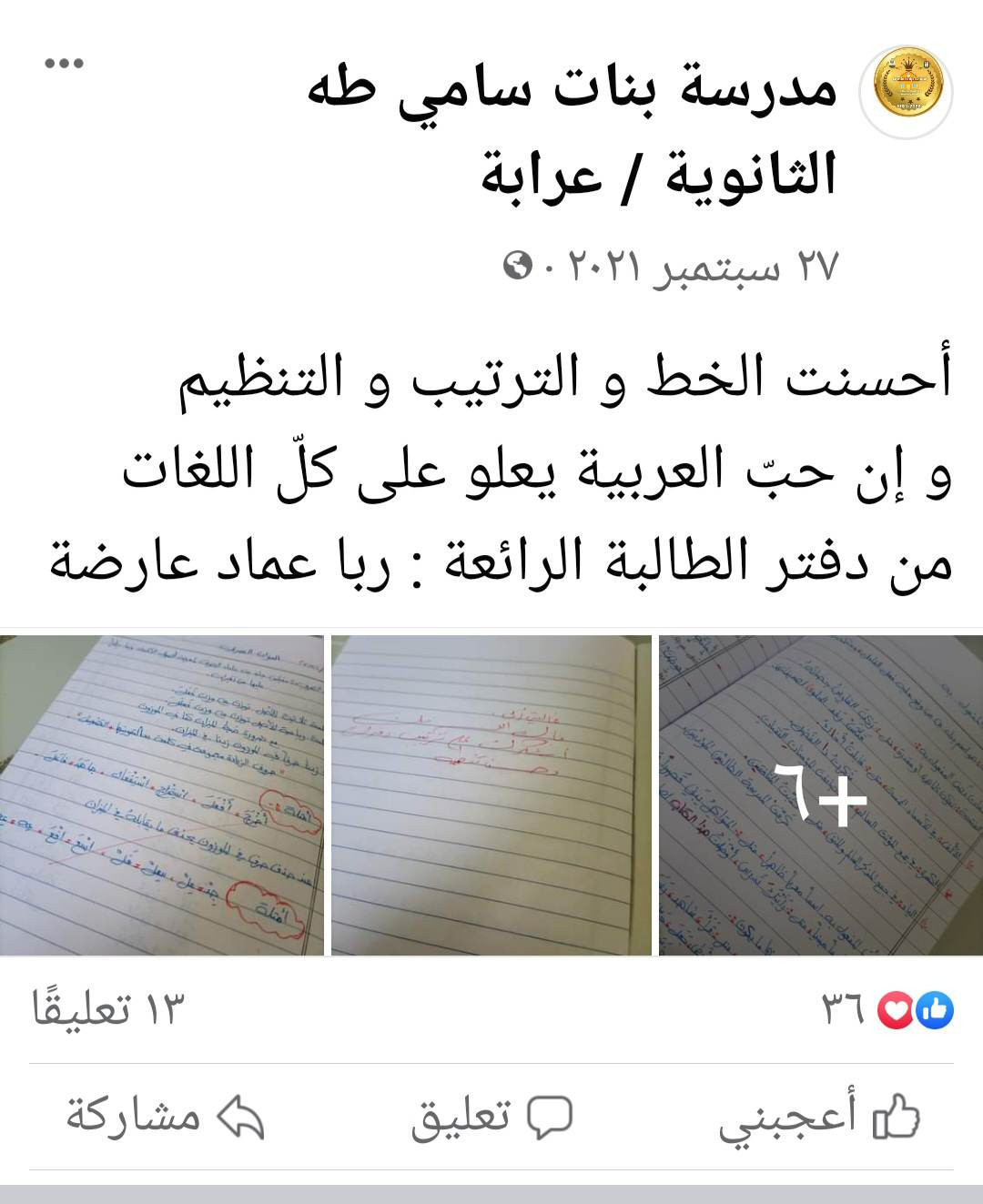Open the middle notebook page photo
This screenshot has width=983, height=1204.
491,794
